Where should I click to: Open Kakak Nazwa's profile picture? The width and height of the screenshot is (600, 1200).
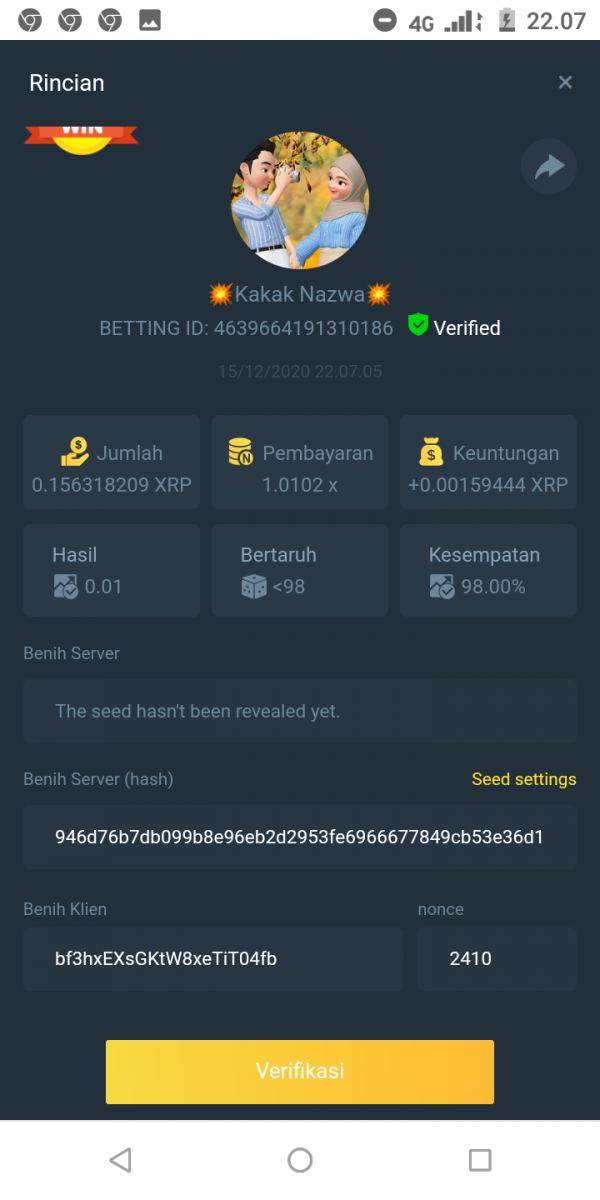pos(300,202)
